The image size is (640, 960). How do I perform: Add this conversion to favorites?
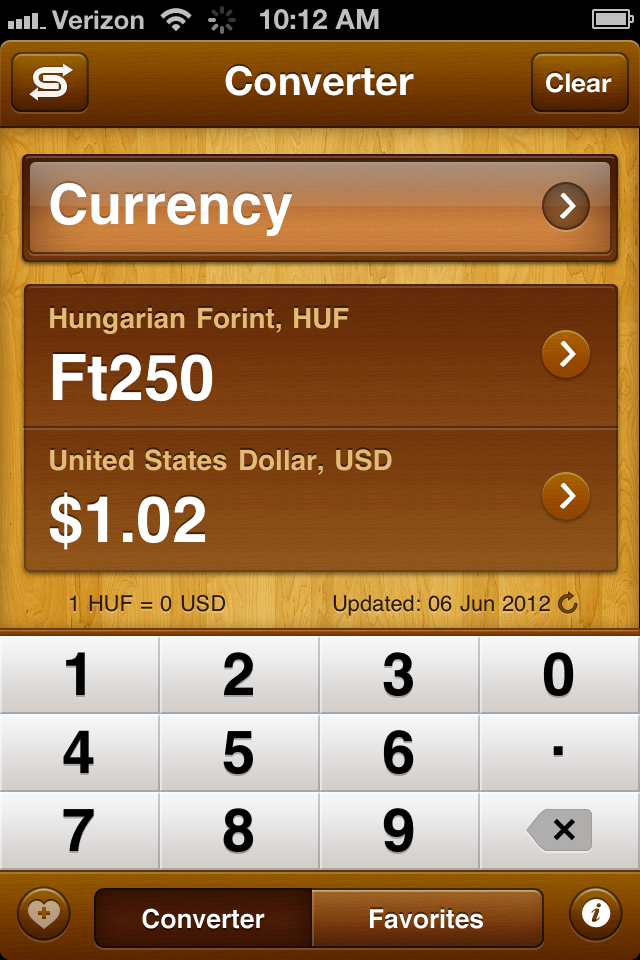click(44, 915)
